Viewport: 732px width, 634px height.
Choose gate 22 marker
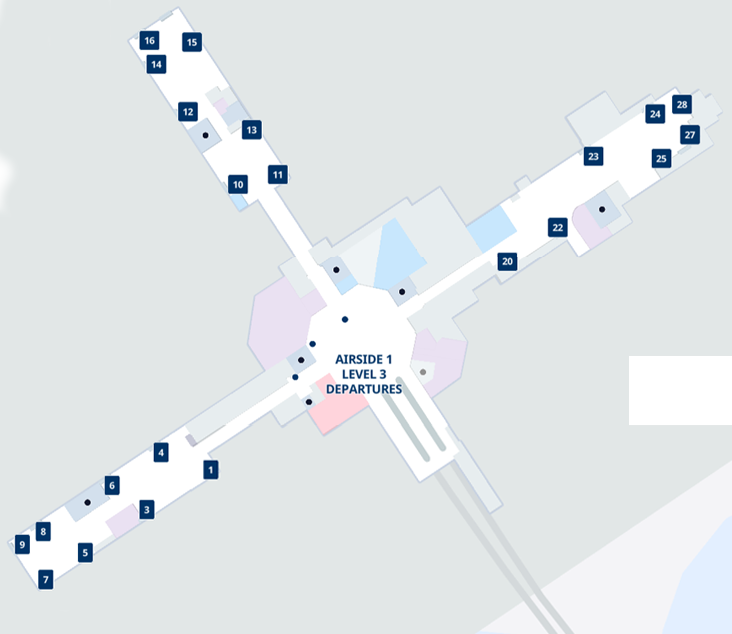558,227
